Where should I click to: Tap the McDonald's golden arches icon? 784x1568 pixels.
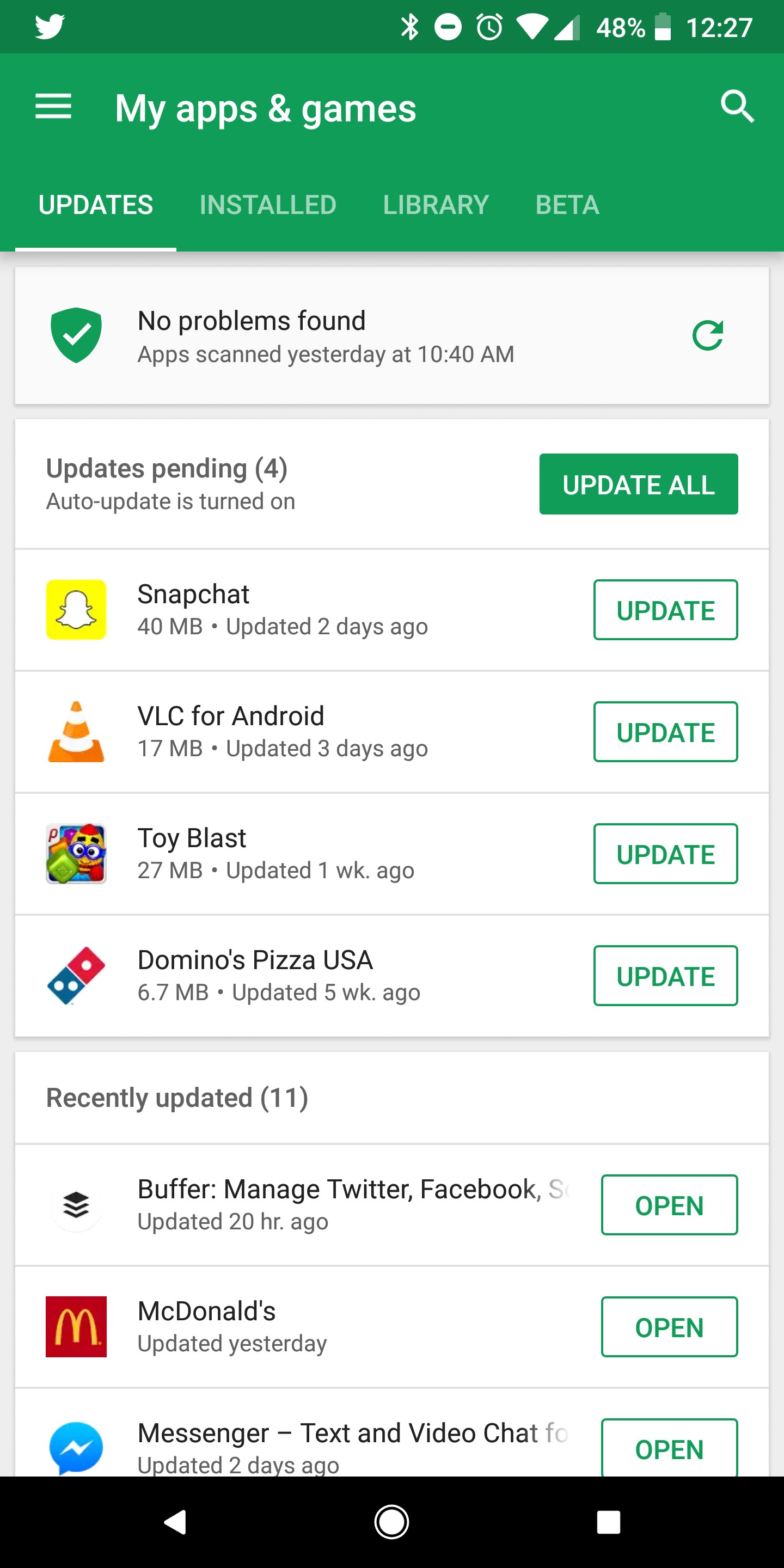[x=76, y=1327]
